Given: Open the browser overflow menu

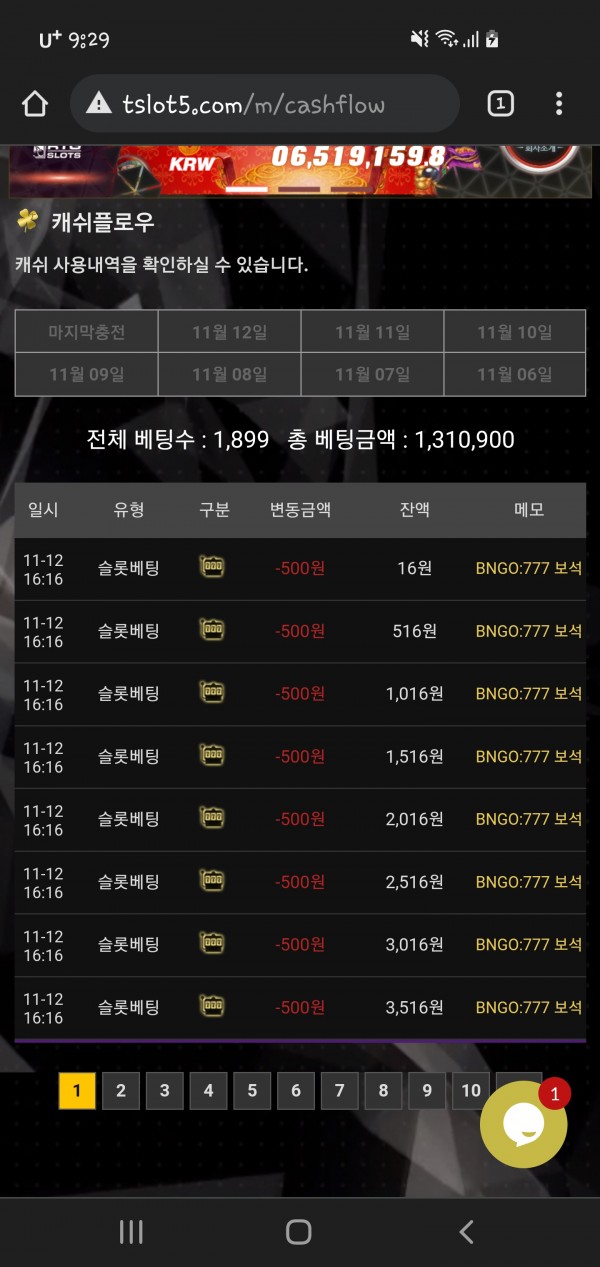Looking at the screenshot, I should point(559,103).
